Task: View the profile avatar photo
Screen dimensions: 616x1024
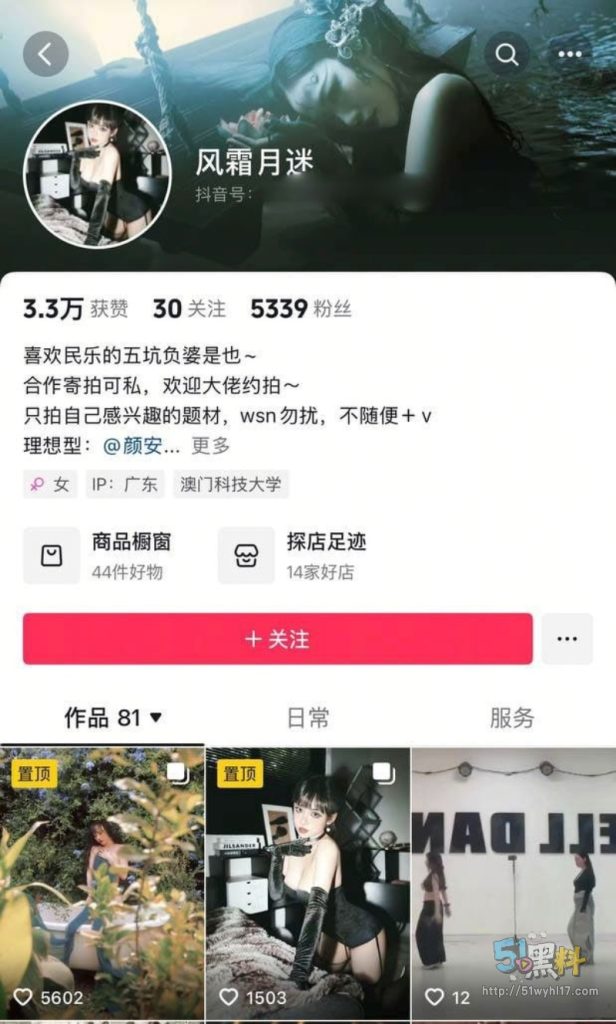Action: [97, 173]
